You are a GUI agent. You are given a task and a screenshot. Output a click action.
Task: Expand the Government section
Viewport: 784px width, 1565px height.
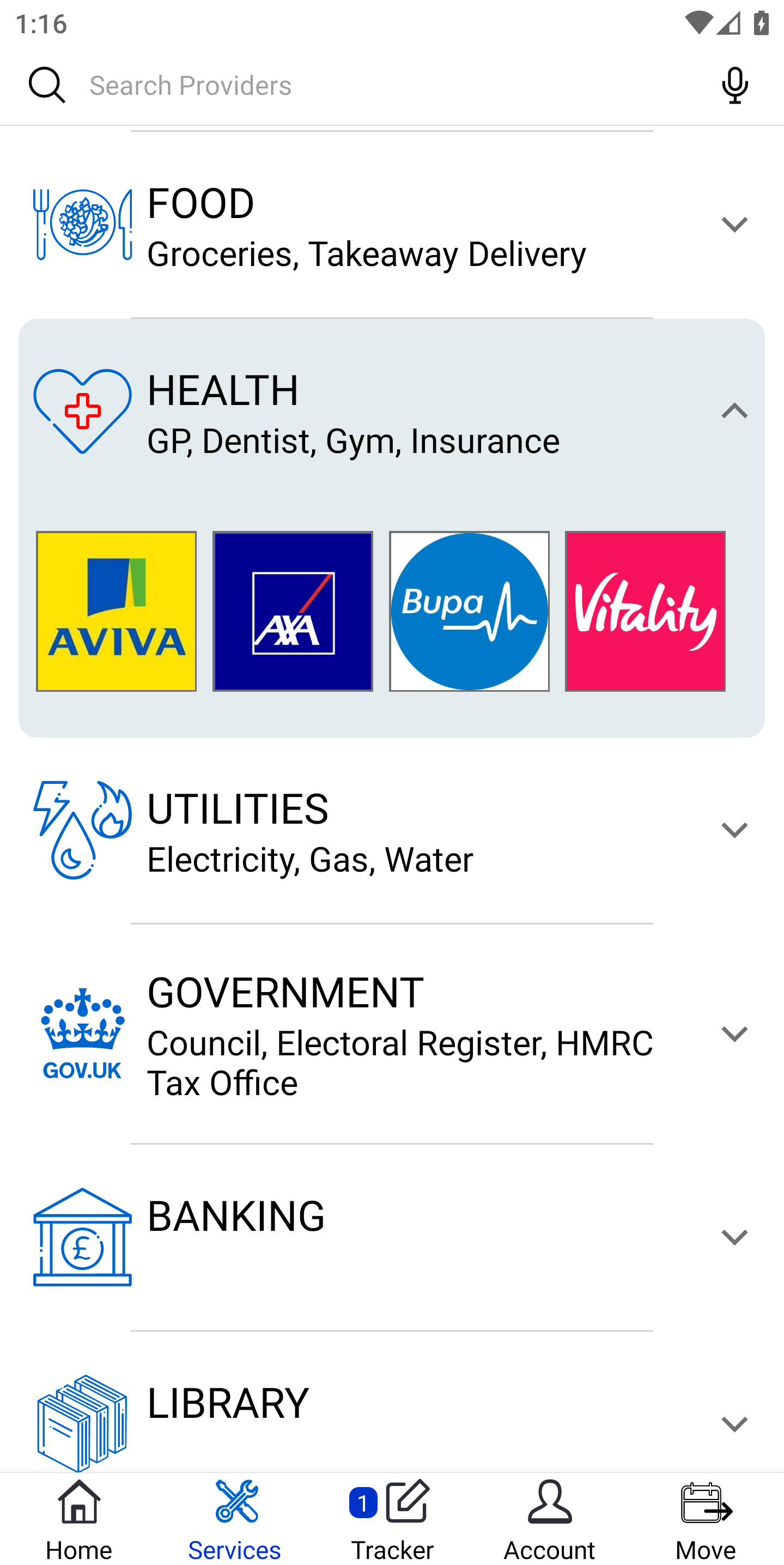[x=735, y=1033]
